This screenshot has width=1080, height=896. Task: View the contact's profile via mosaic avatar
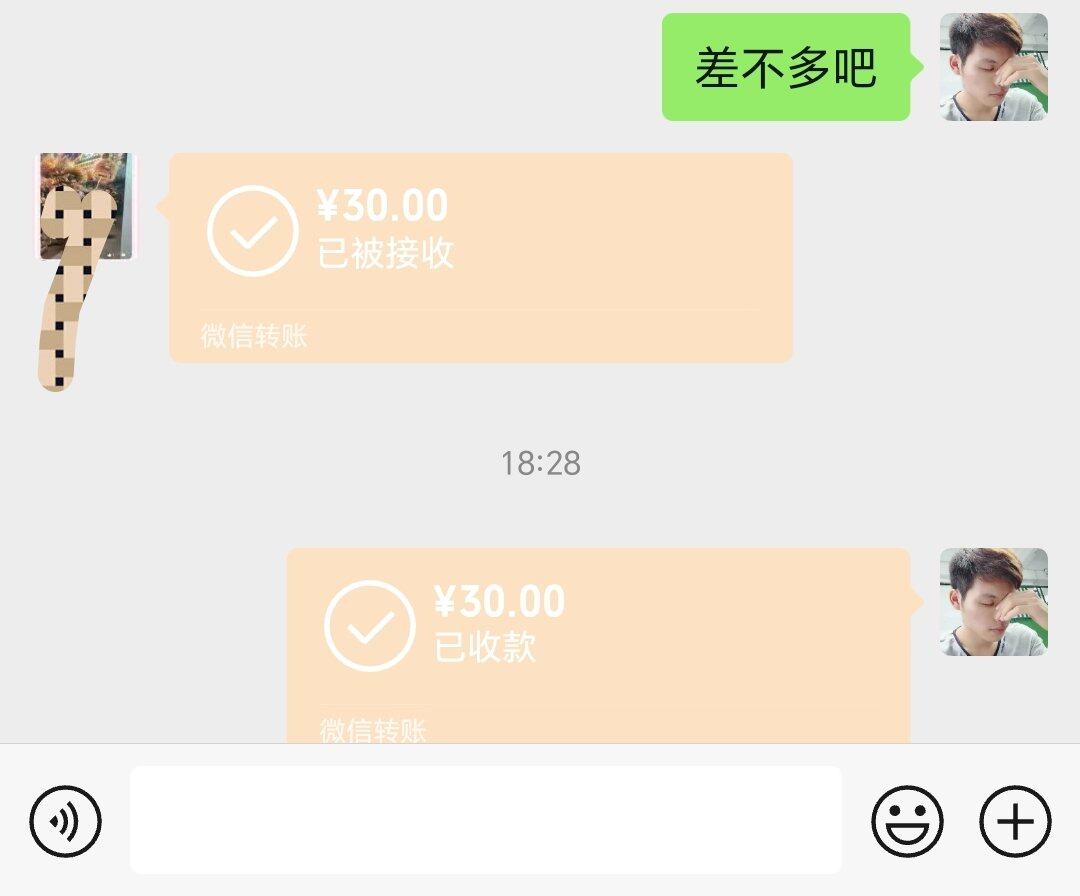click(x=85, y=207)
